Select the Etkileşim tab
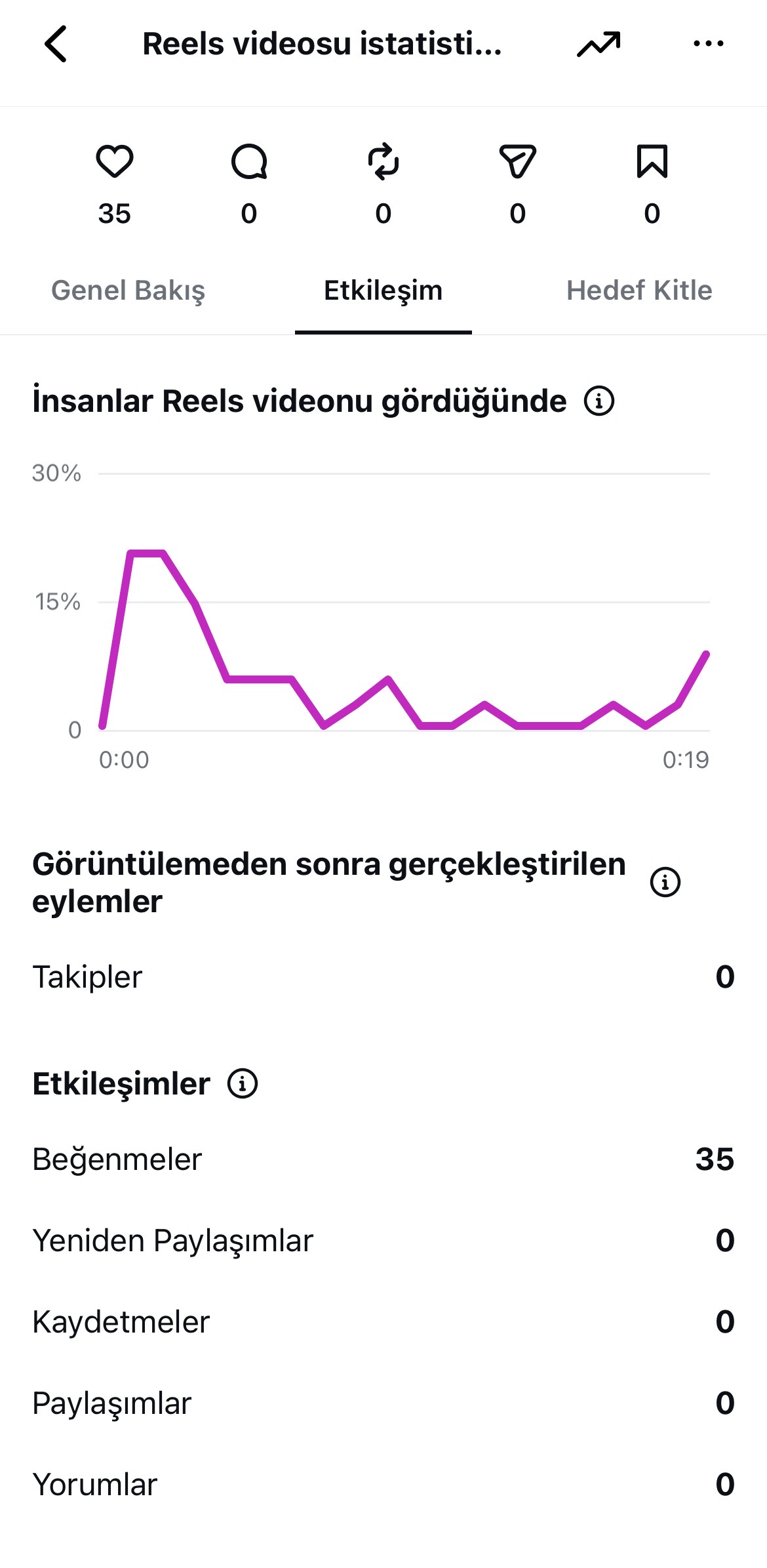Image resolution: width=767 pixels, height=1568 pixels. click(x=383, y=290)
